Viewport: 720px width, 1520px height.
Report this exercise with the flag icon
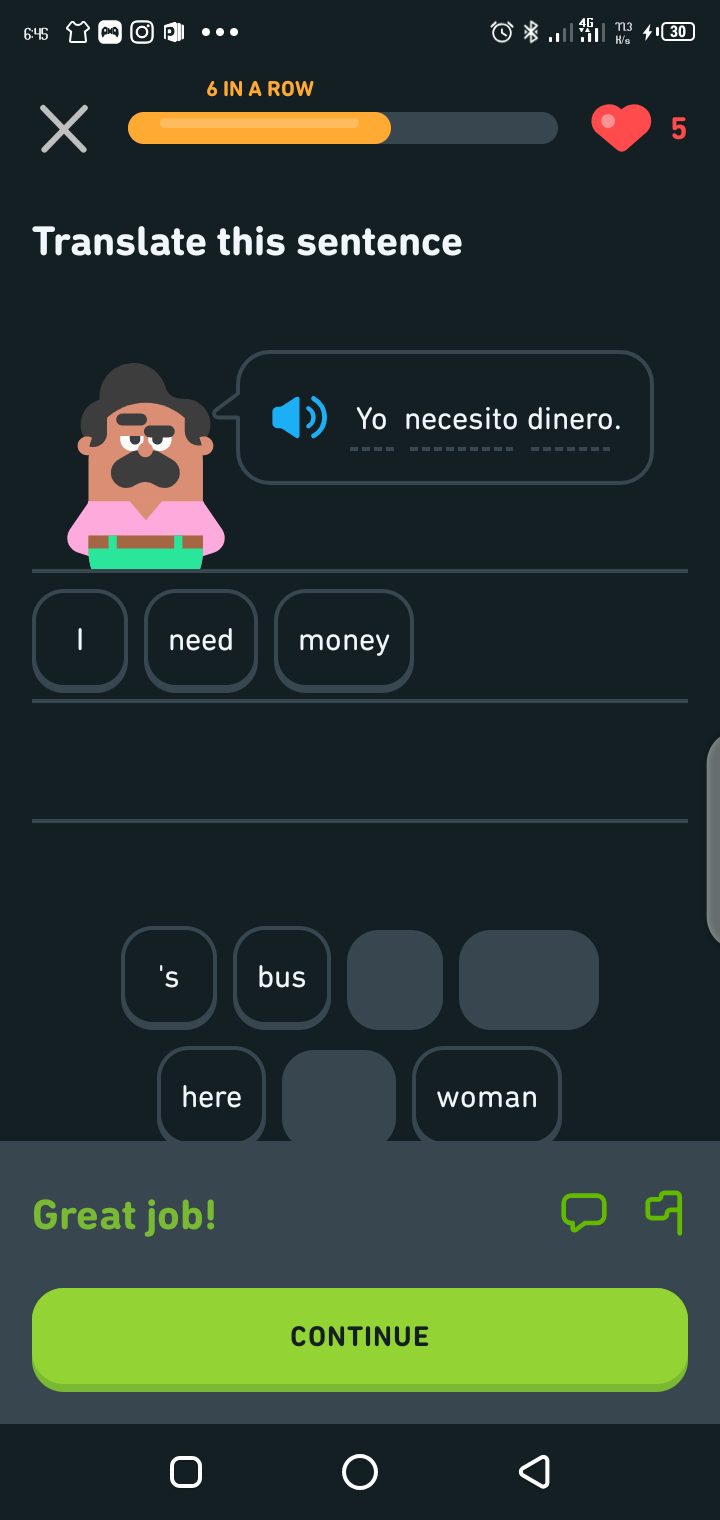click(665, 1212)
